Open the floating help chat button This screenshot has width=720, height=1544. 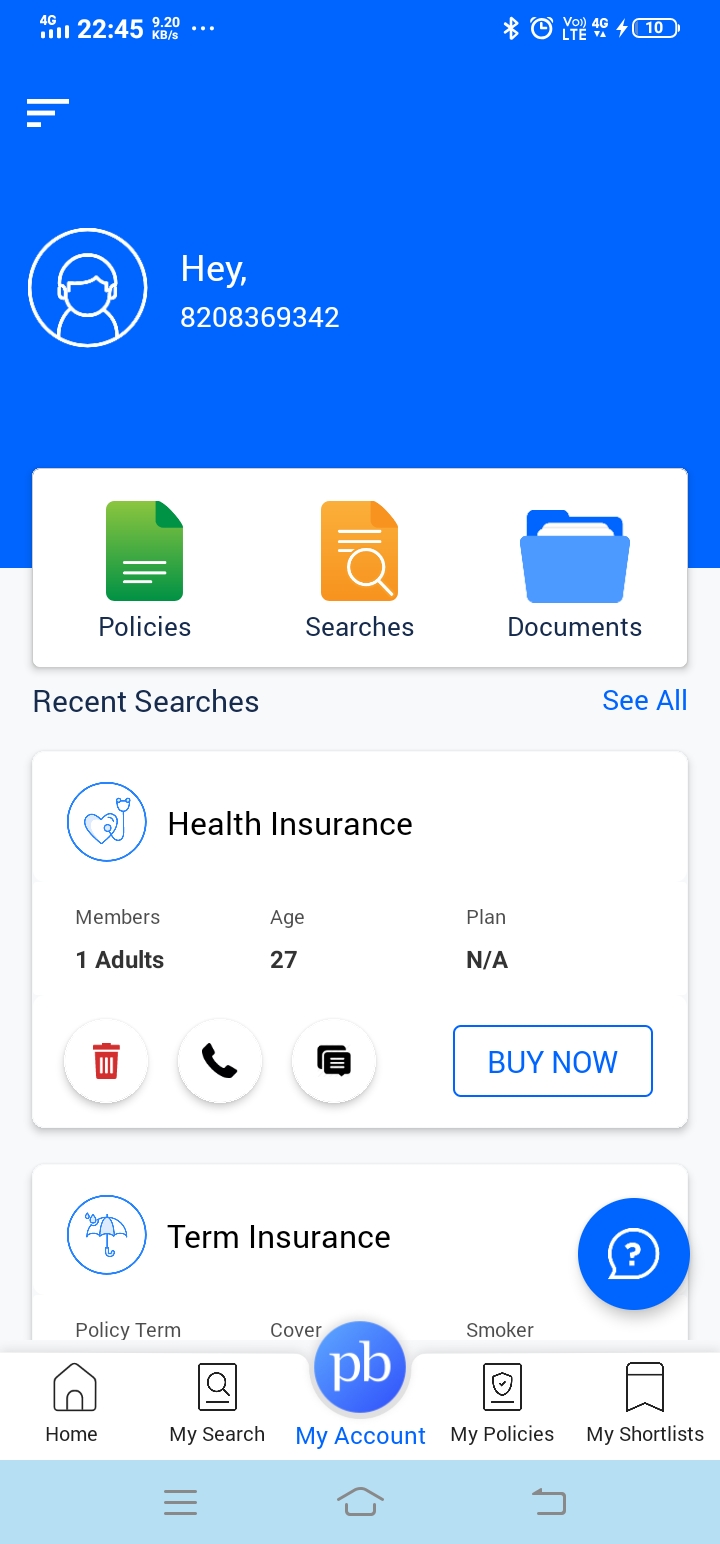[x=633, y=1253]
